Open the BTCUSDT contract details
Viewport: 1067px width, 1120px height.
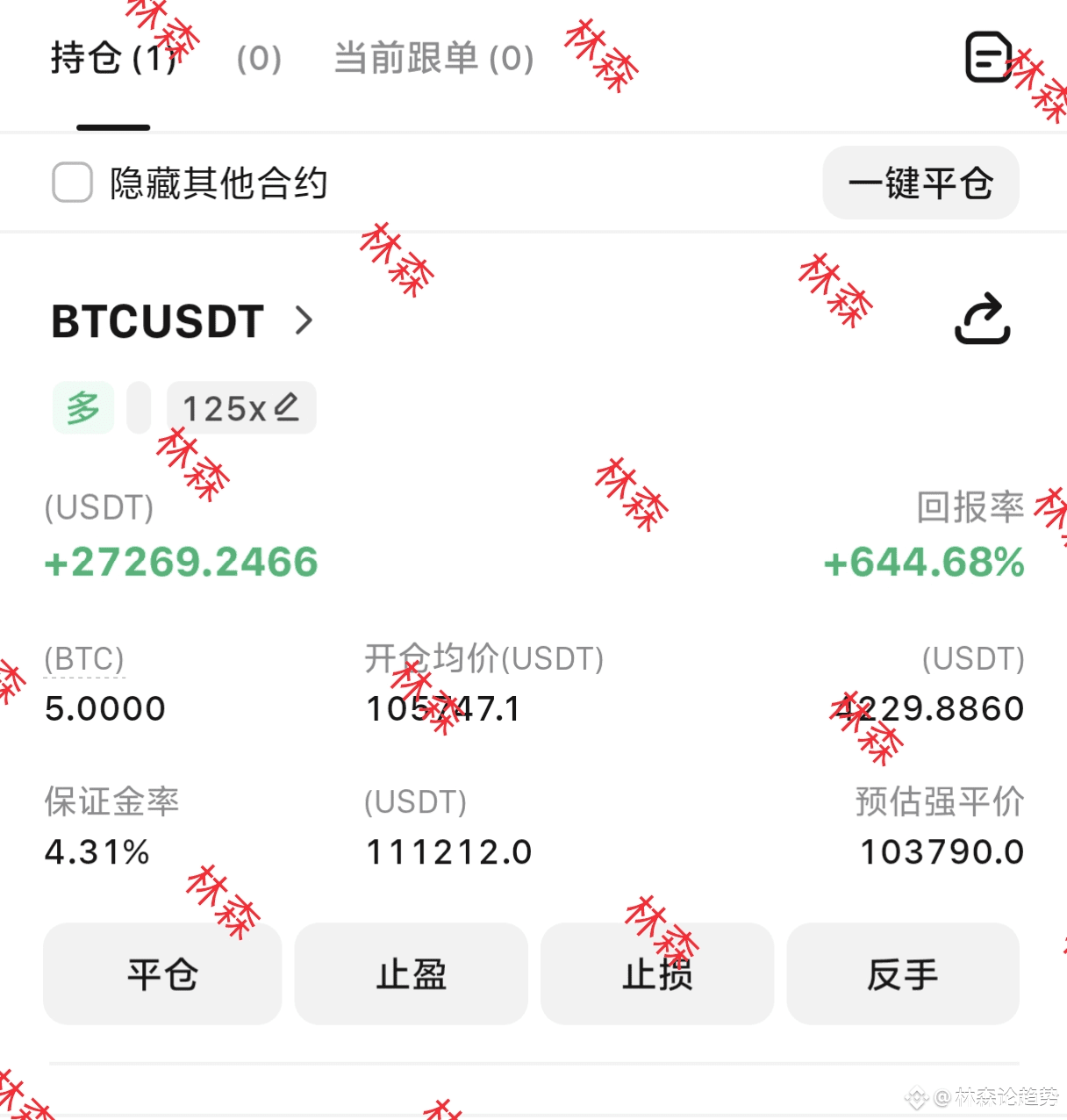tap(183, 321)
